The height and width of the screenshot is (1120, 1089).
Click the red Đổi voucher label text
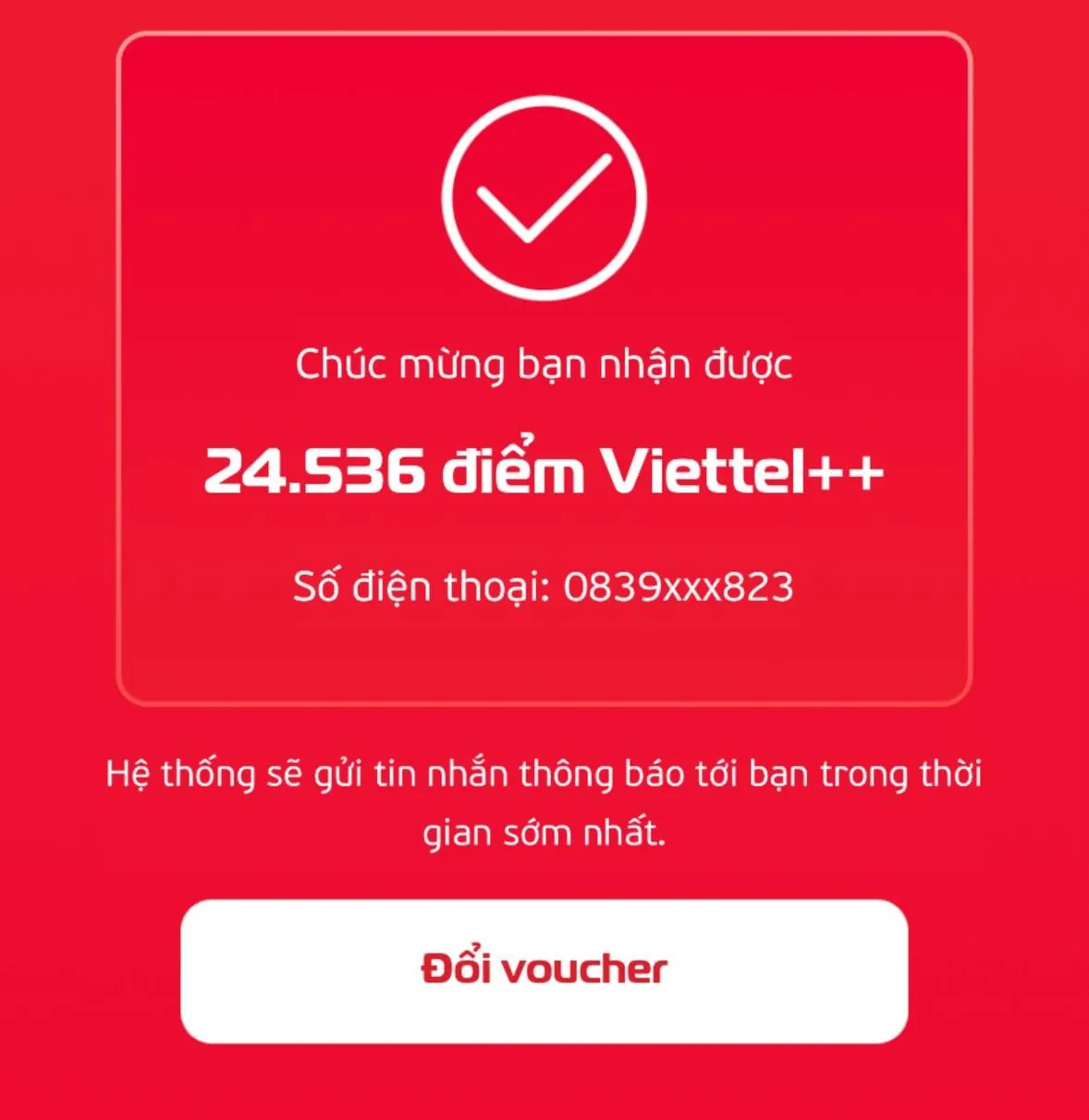pos(544,968)
